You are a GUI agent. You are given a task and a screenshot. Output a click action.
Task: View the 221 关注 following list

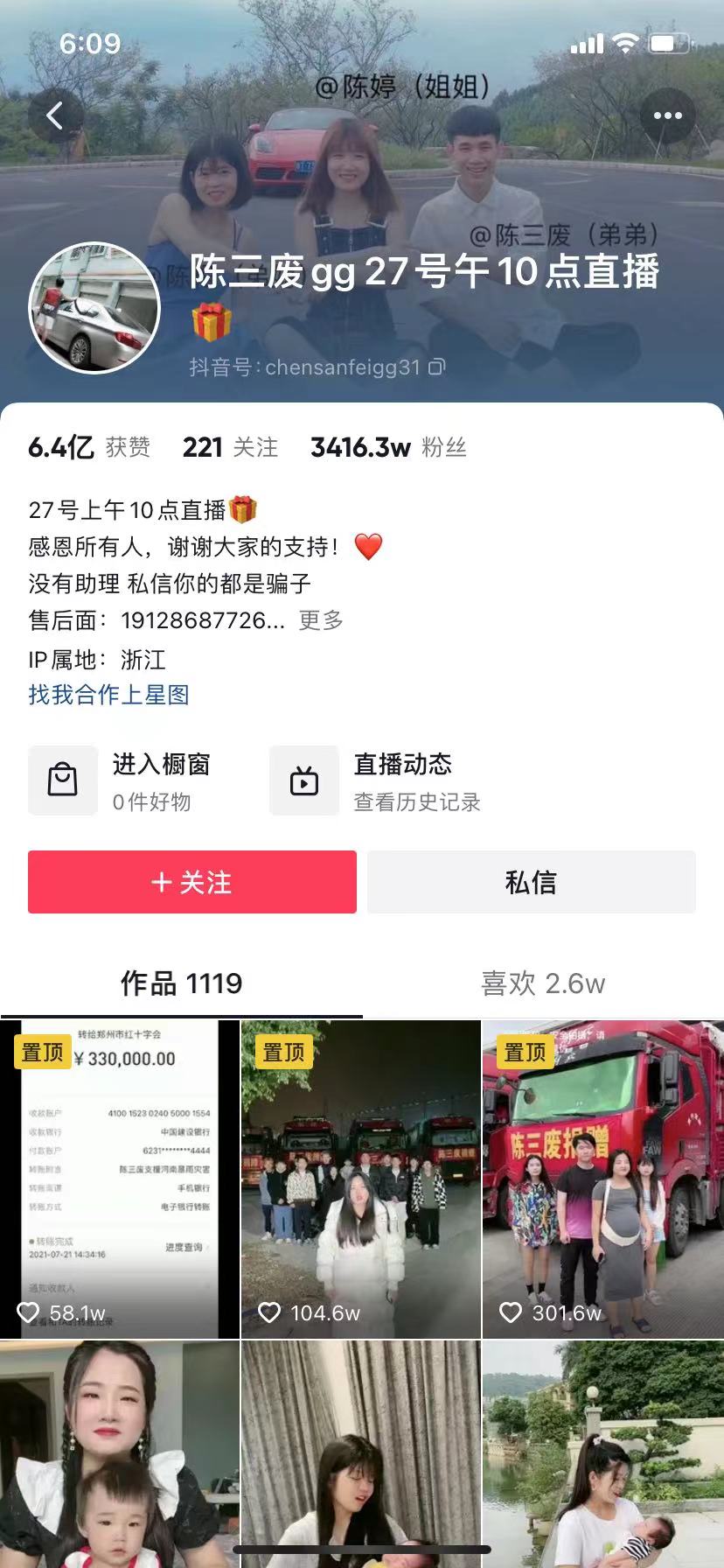coord(230,448)
